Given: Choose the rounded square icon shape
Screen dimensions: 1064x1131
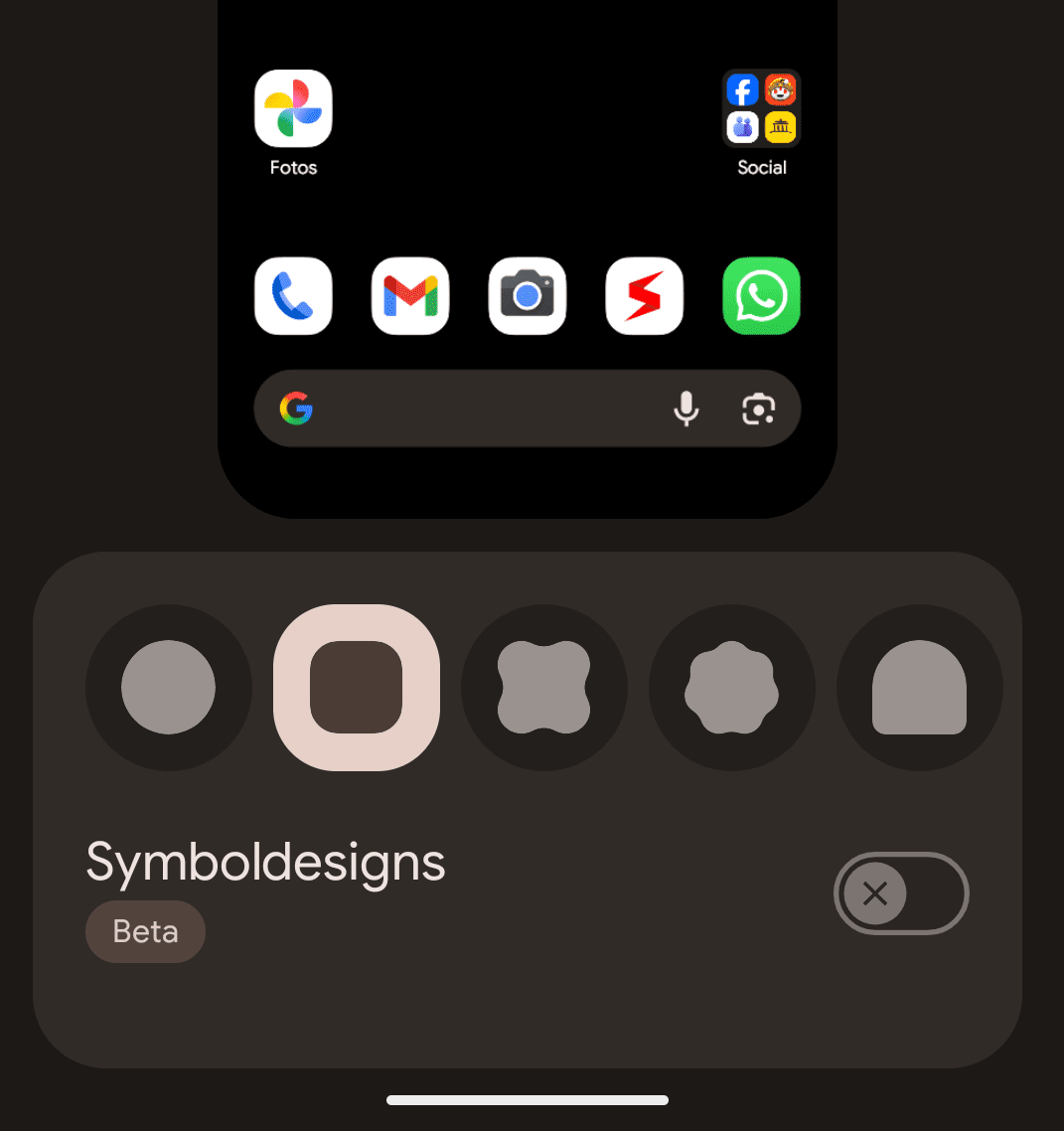Looking at the screenshot, I should click(x=356, y=687).
